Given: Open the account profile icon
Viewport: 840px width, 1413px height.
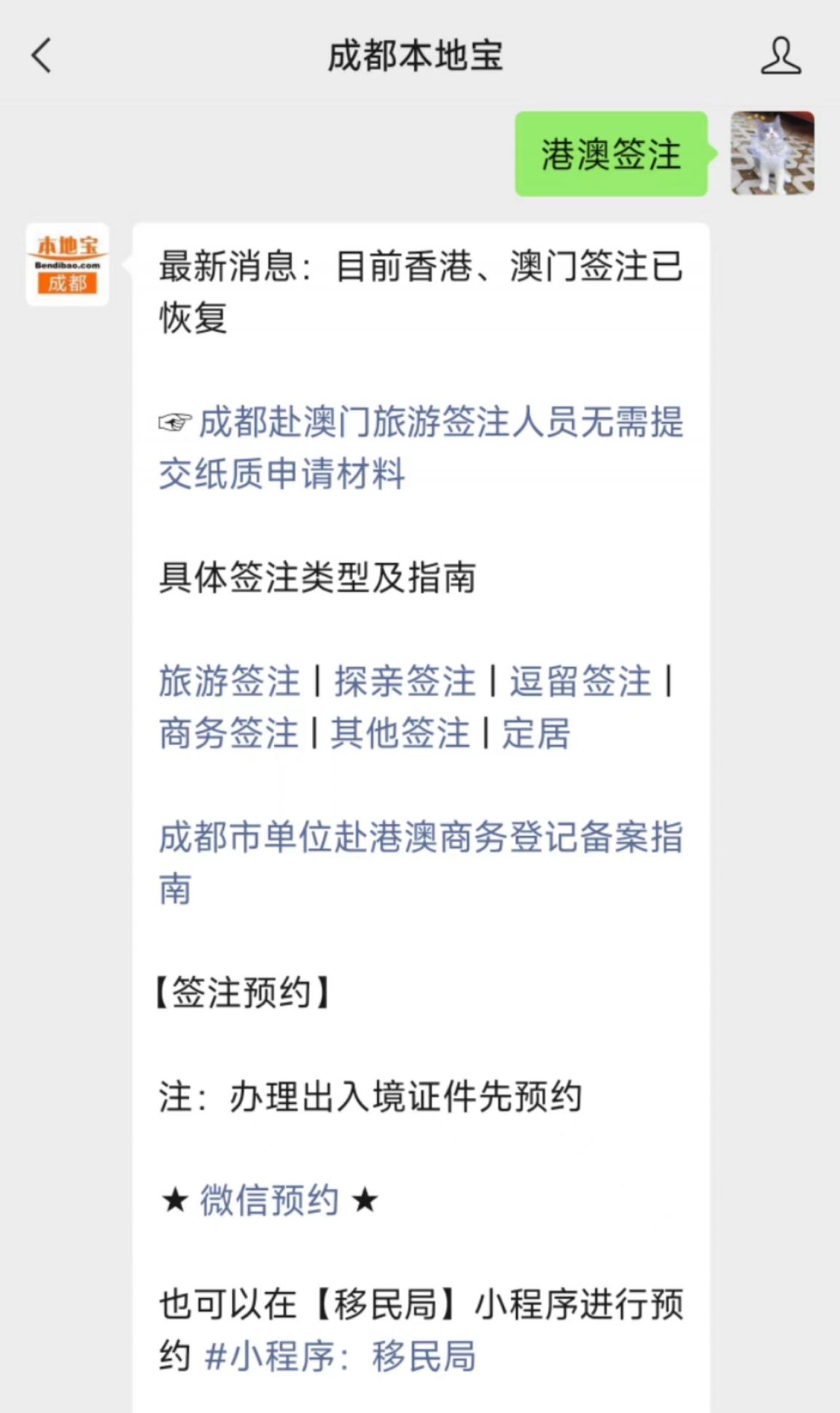Looking at the screenshot, I should [x=781, y=55].
